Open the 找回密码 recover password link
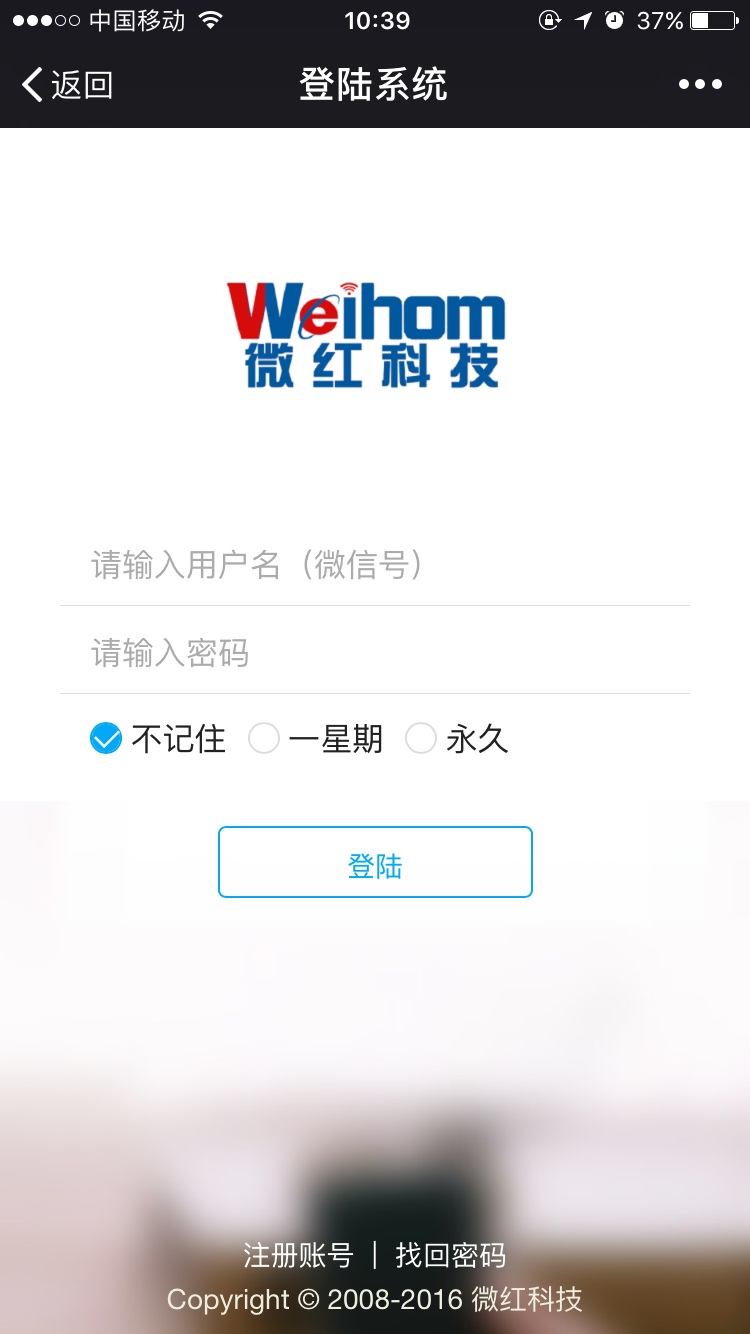The width and height of the screenshot is (750, 1334). click(x=451, y=1255)
